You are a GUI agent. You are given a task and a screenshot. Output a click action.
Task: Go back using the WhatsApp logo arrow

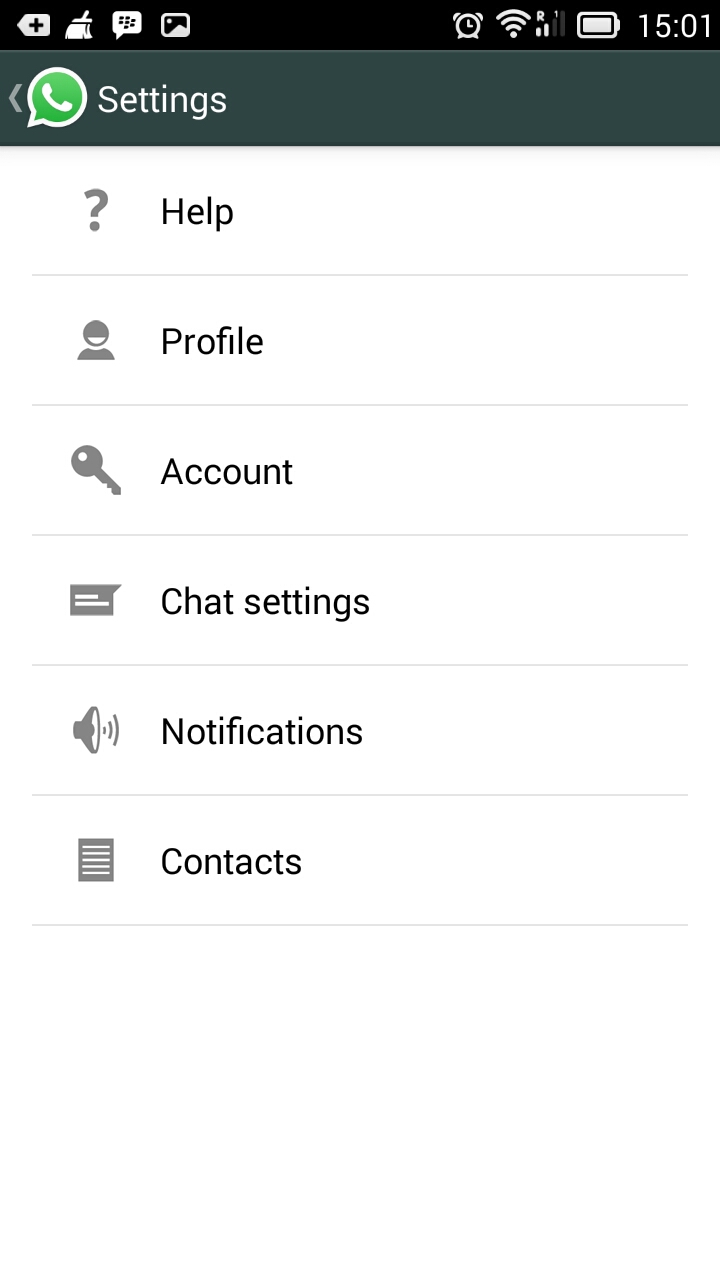pyautogui.click(x=48, y=98)
